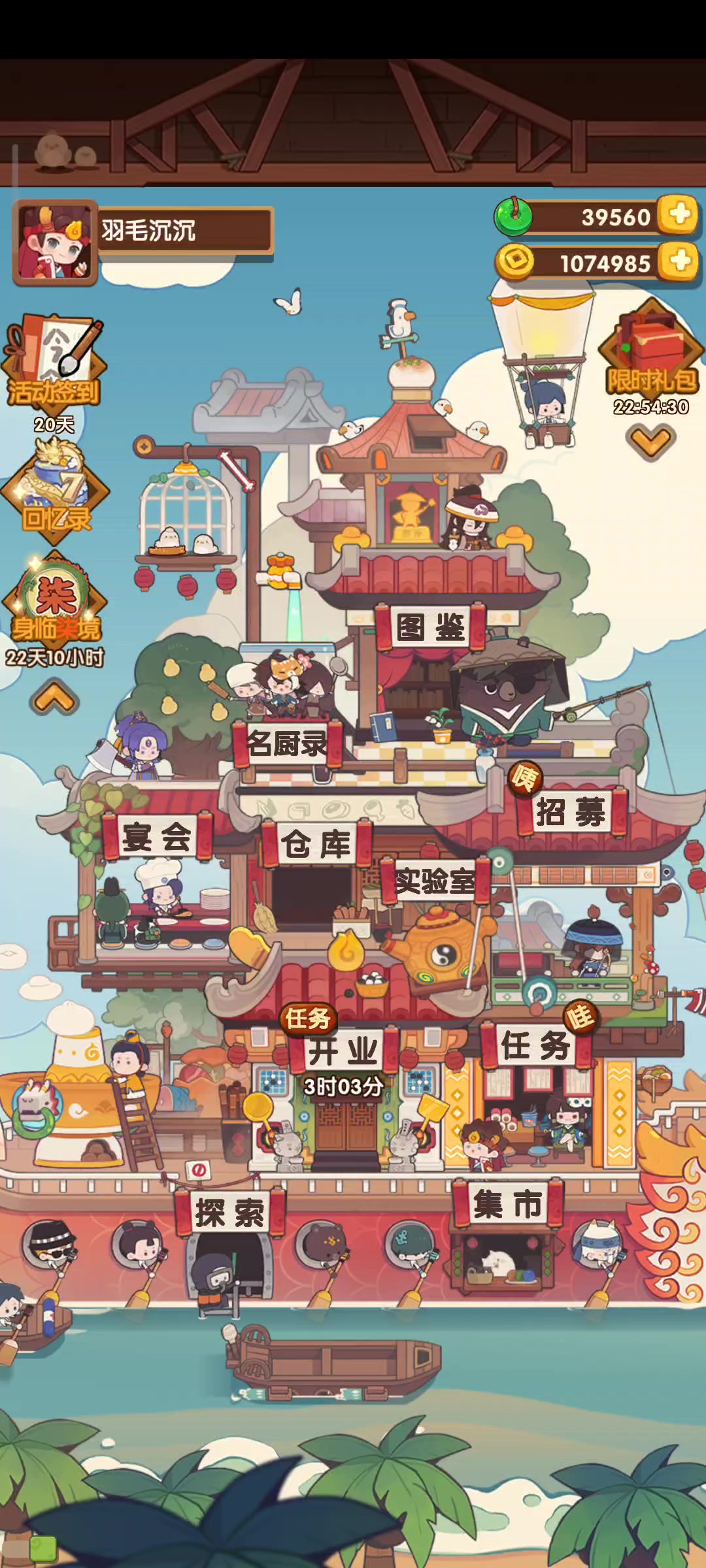The image size is (706, 1568).
Task: Tap 开业 to open the restaurant
Action: pos(344,1051)
